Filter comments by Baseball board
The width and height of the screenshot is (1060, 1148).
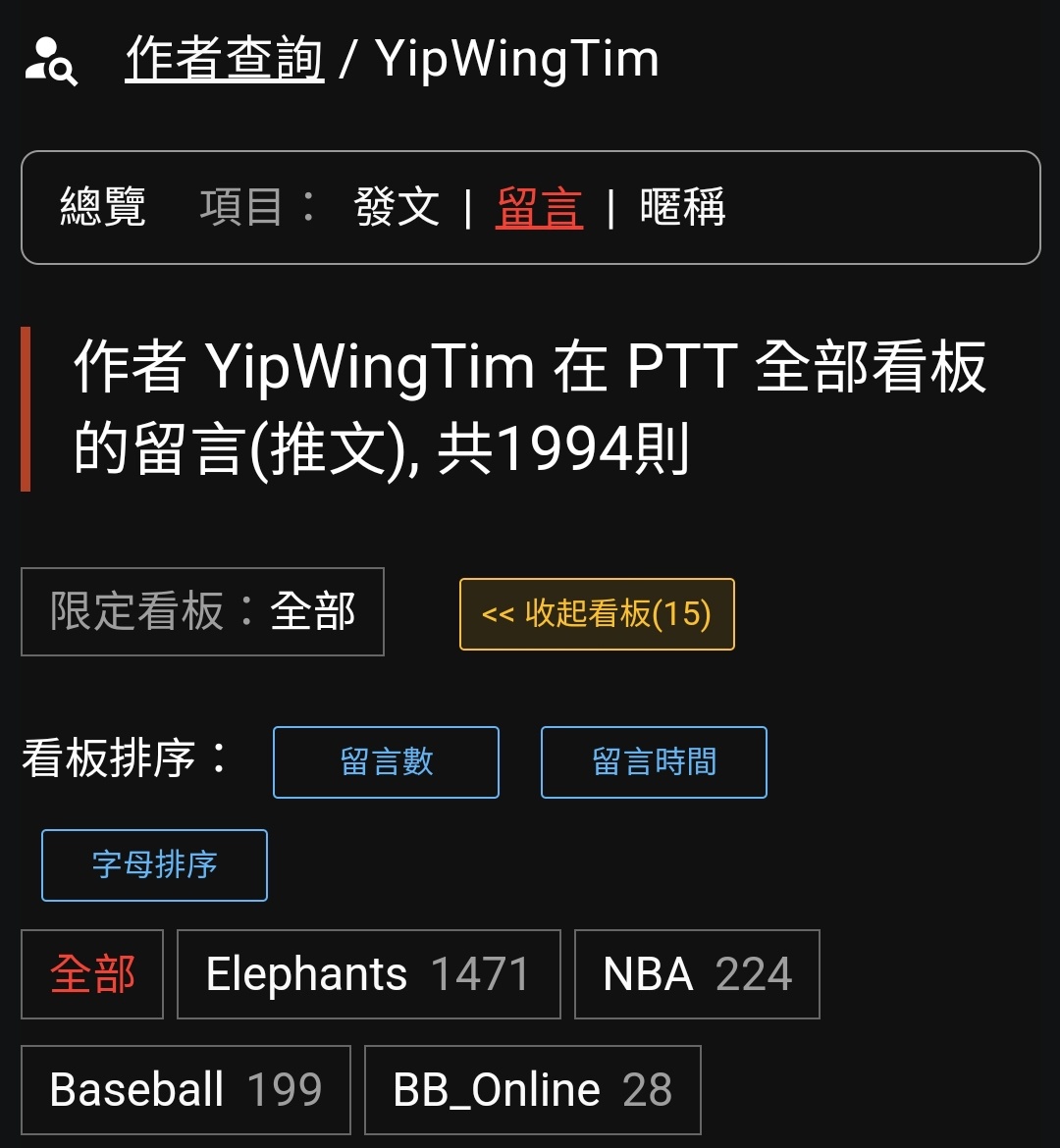[x=185, y=1090]
